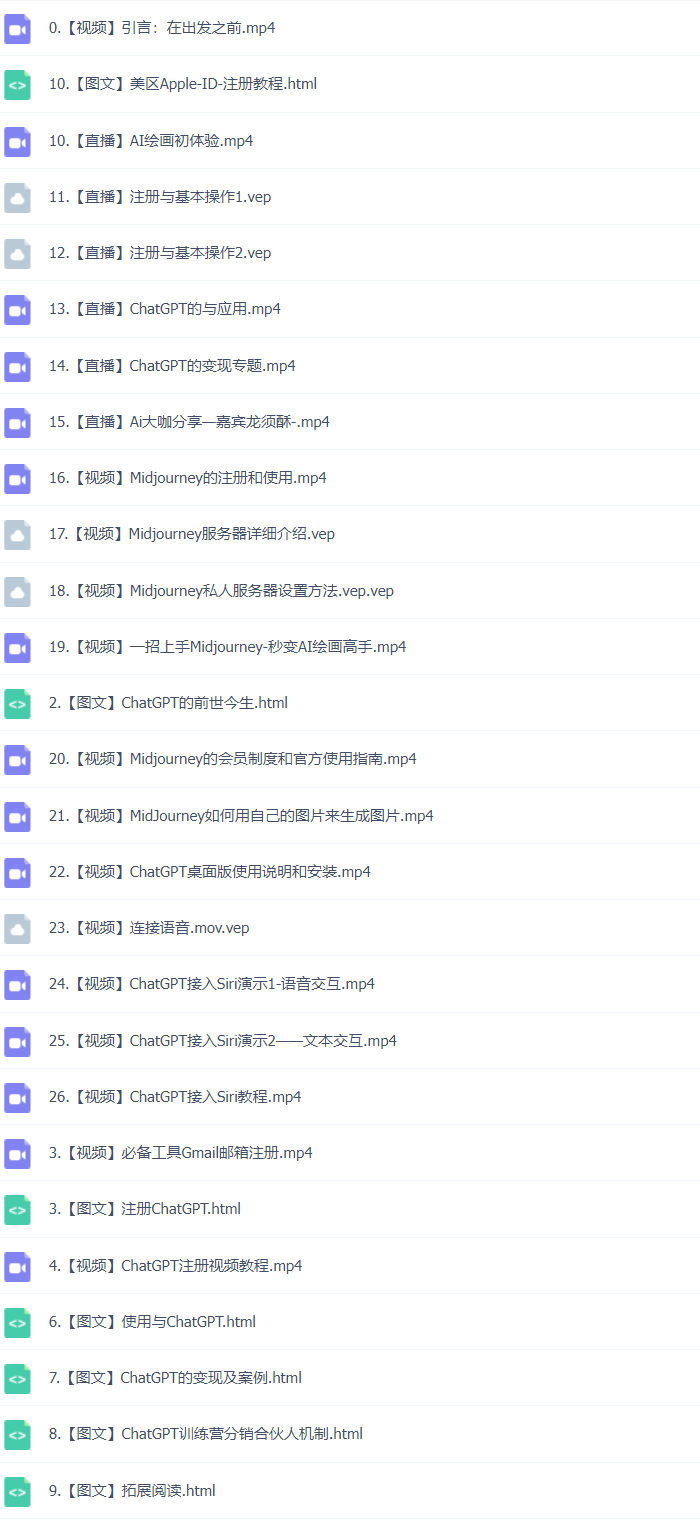Open 美区Apple-ID-注册教程.html file
Image resolution: width=700 pixels, height=1520 pixels.
pyautogui.click(x=182, y=84)
